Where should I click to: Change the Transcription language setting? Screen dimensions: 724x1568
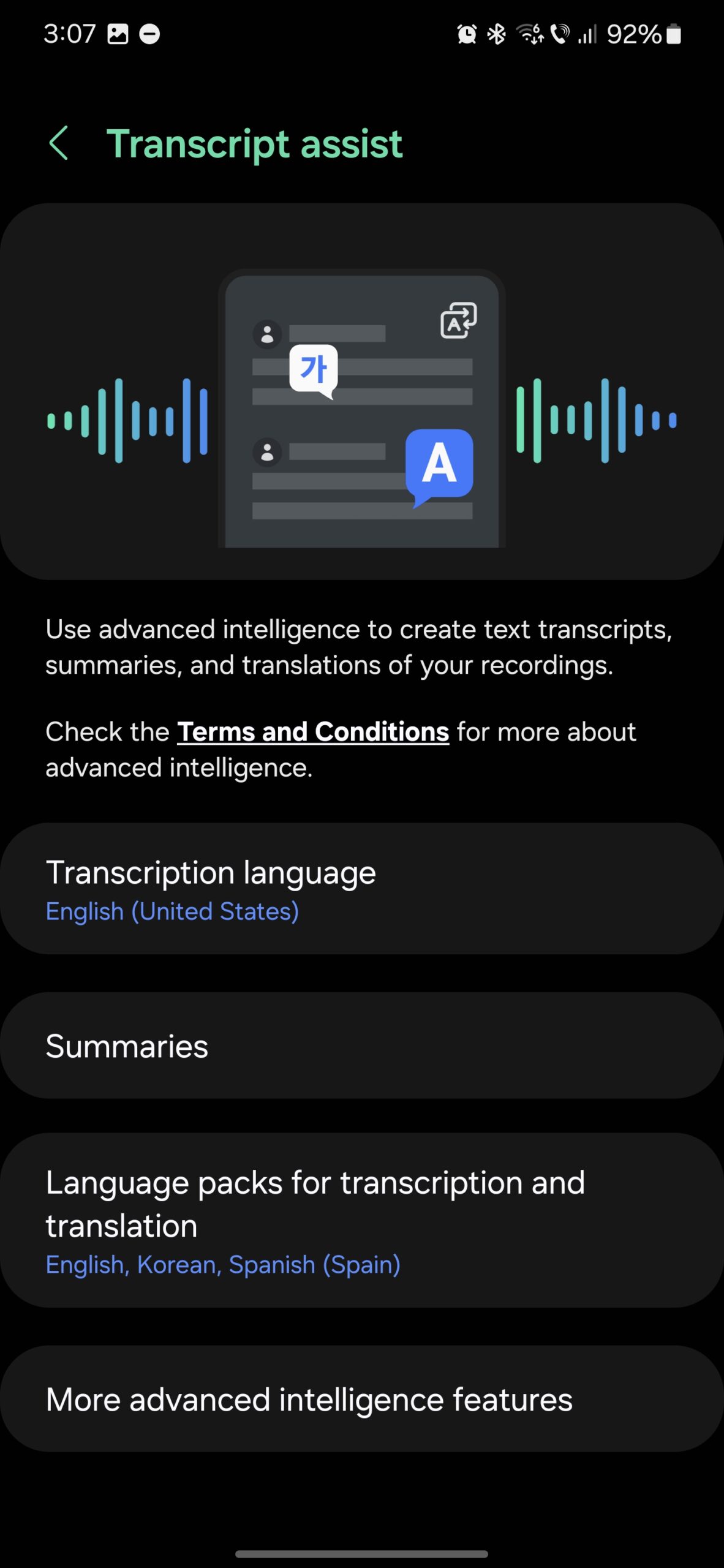(x=361, y=889)
